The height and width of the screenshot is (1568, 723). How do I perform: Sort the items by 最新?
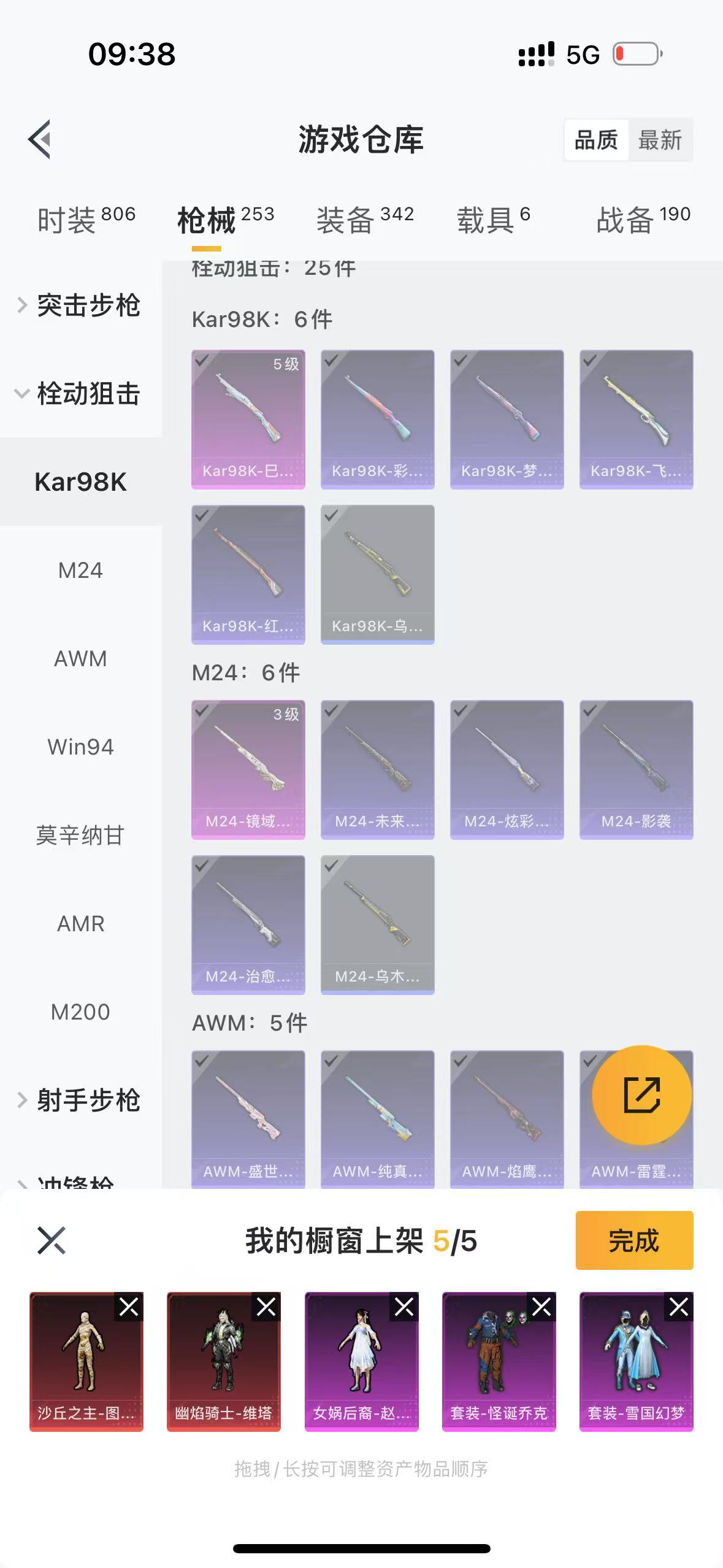tap(659, 140)
